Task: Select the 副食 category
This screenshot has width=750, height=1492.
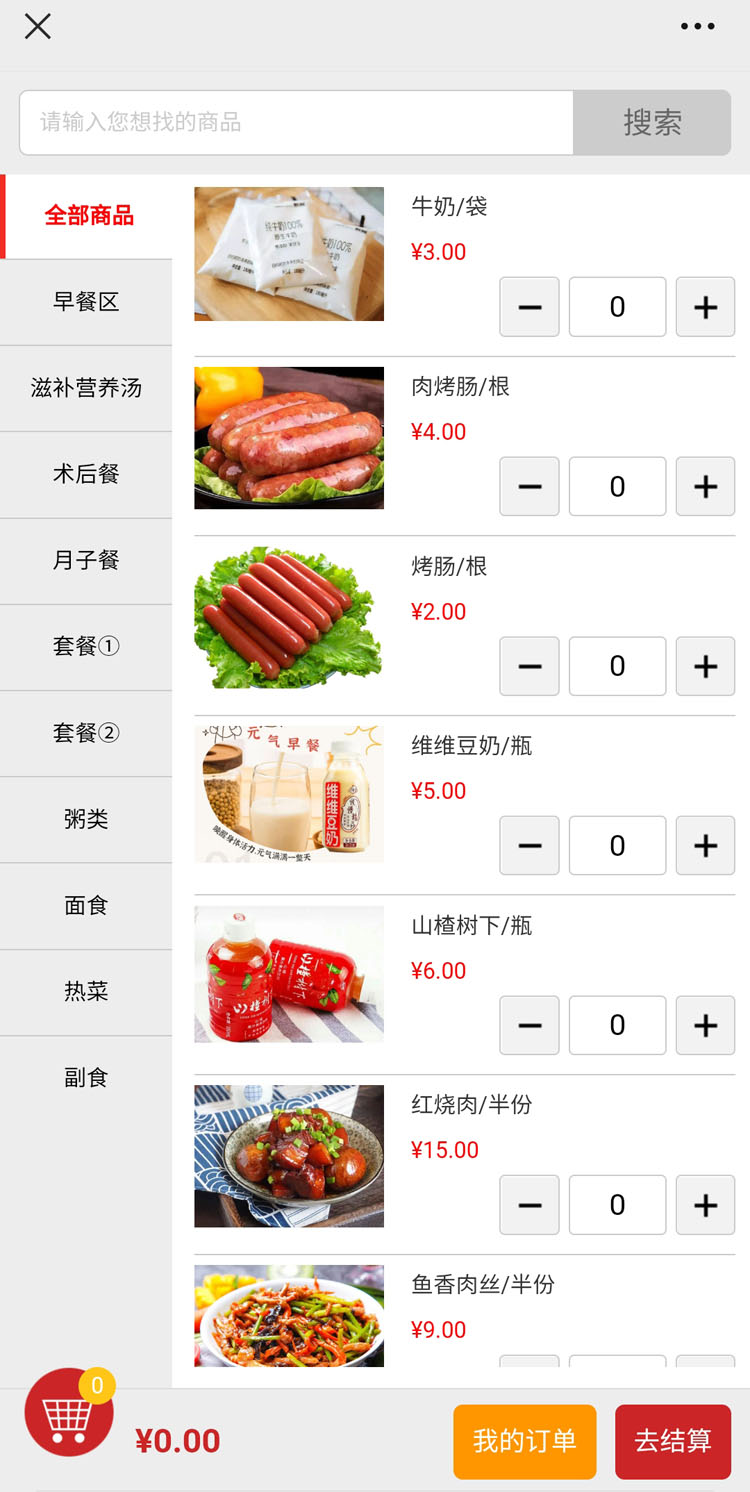Action: (86, 1077)
